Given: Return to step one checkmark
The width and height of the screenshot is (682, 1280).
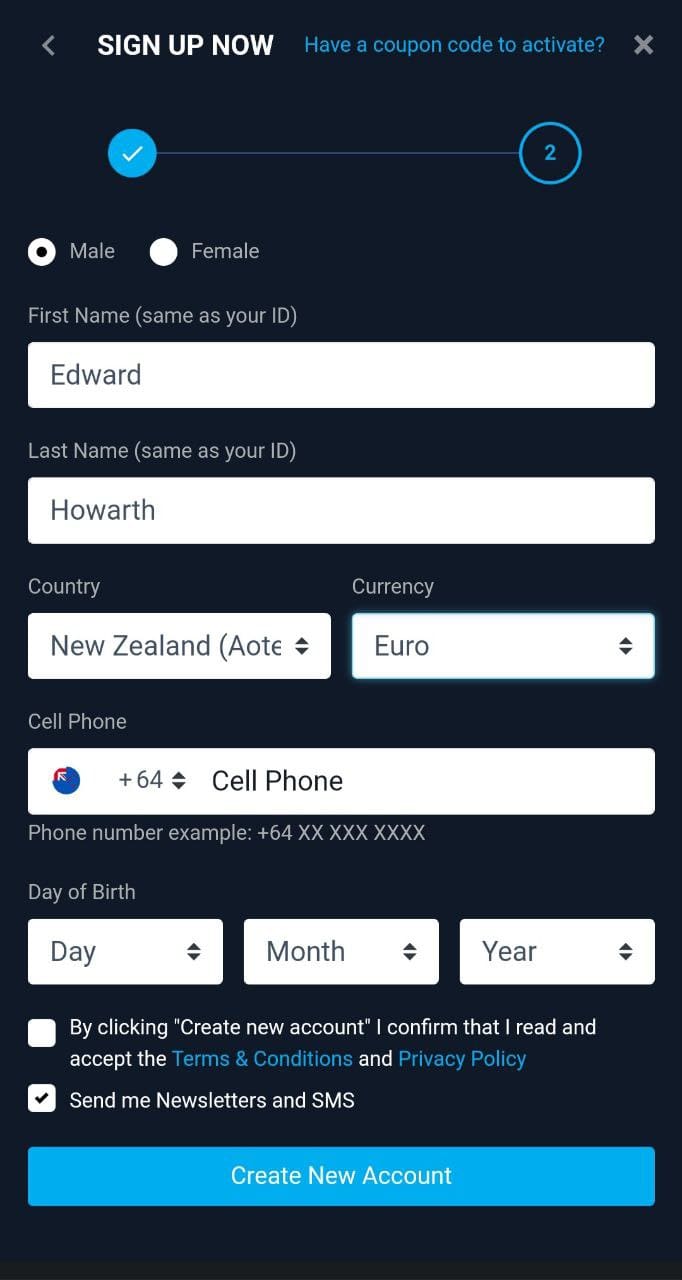Looking at the screenshot, I should pos(132,154).
